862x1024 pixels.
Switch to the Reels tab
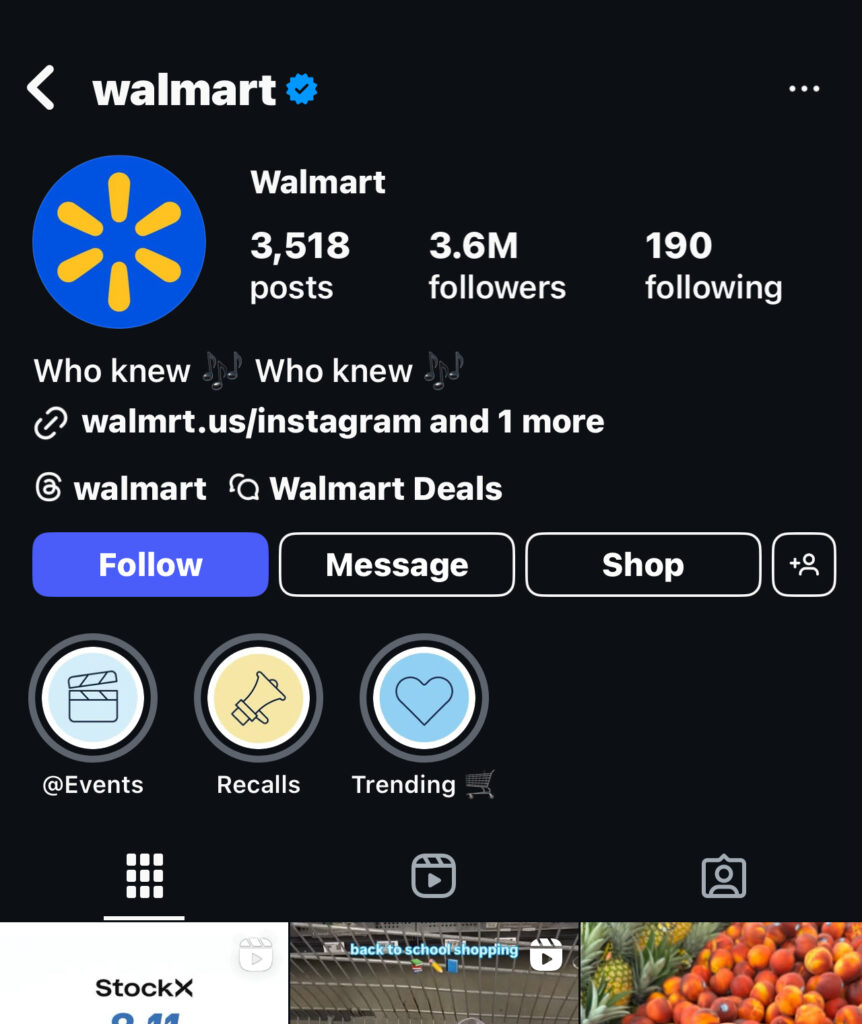pyautogui.click(x=433, y=876)
